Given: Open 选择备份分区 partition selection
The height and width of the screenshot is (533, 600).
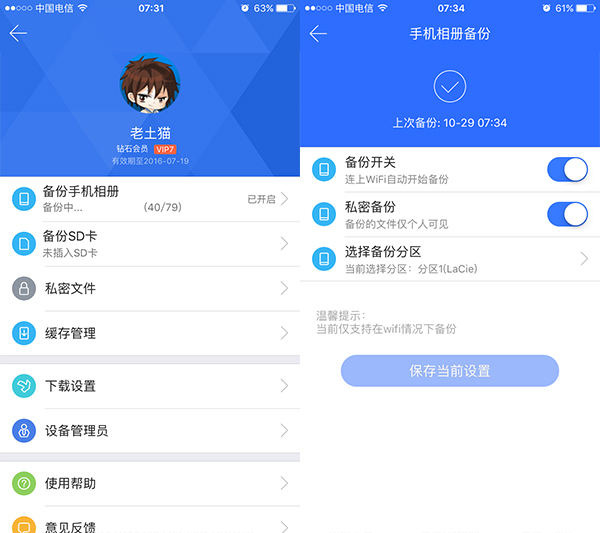Looking at the screenshot, I should [x=450, y=259].
